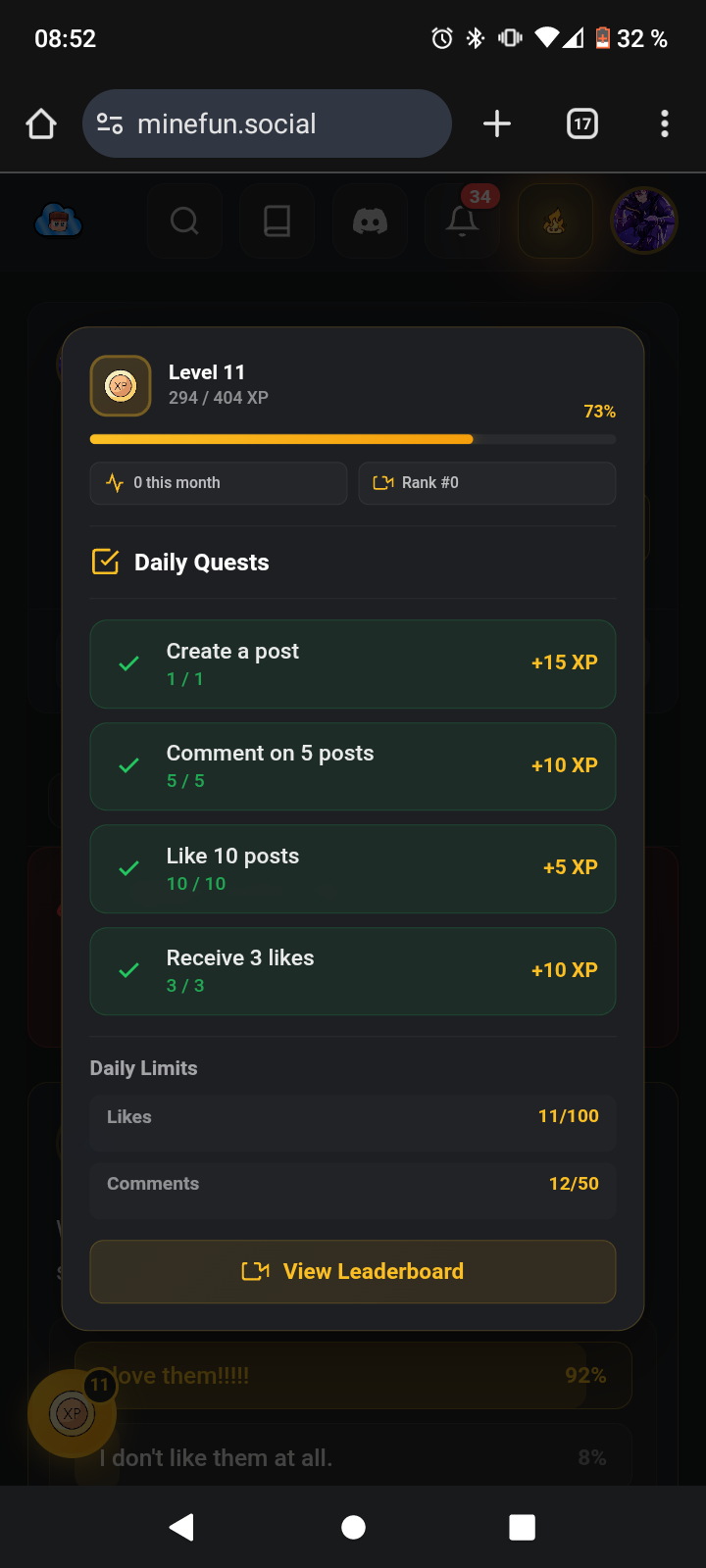Image resolution: width=706 pixels, height=1568 pixels.
Task: Tap the Rank #0 chip
Action: tap(486, 483)
